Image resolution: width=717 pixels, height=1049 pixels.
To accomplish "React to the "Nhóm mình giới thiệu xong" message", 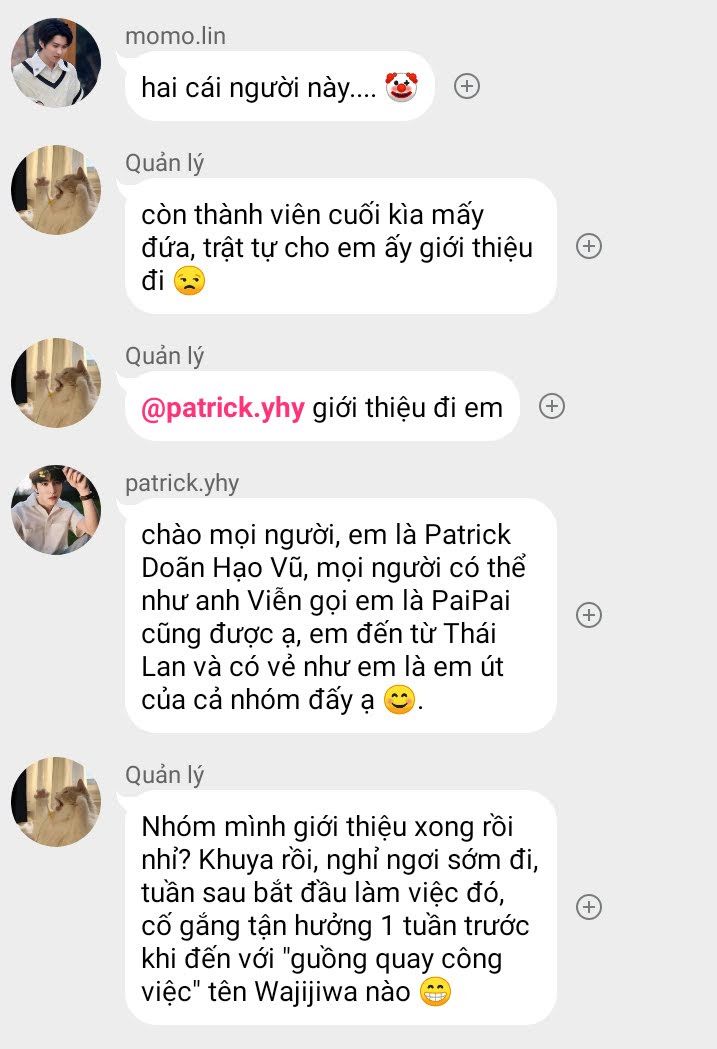I will [590, 907].
